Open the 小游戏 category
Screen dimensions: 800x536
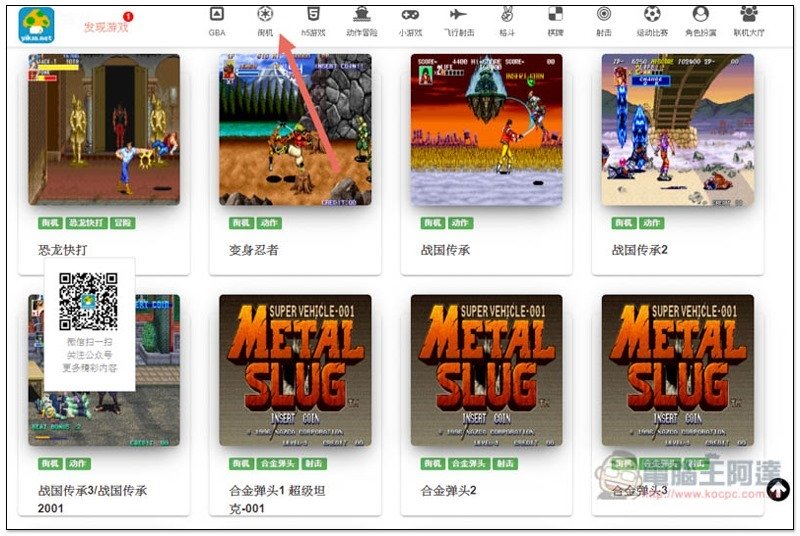point(410,21)
